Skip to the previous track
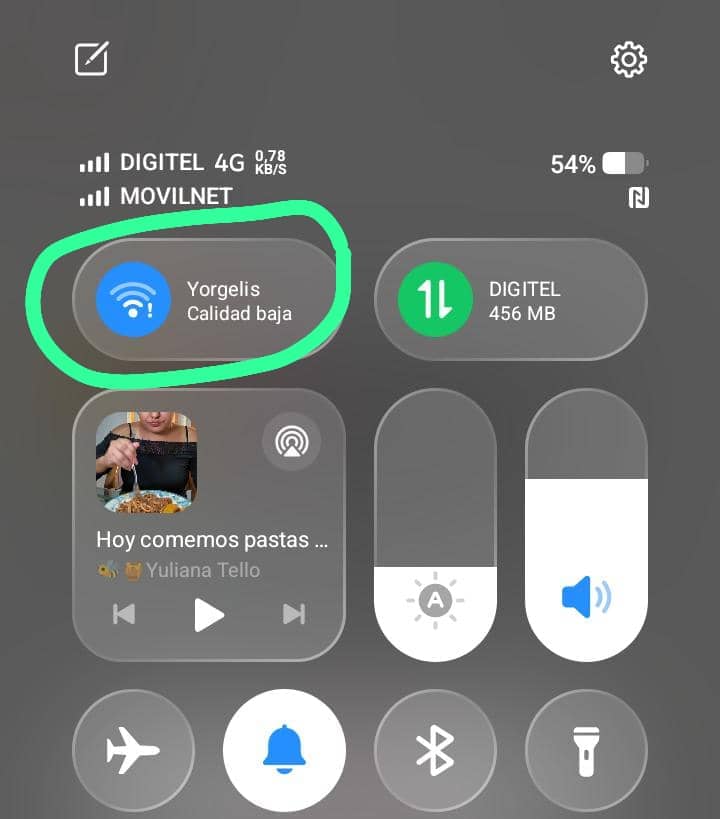720x819 pixels. 124,614
